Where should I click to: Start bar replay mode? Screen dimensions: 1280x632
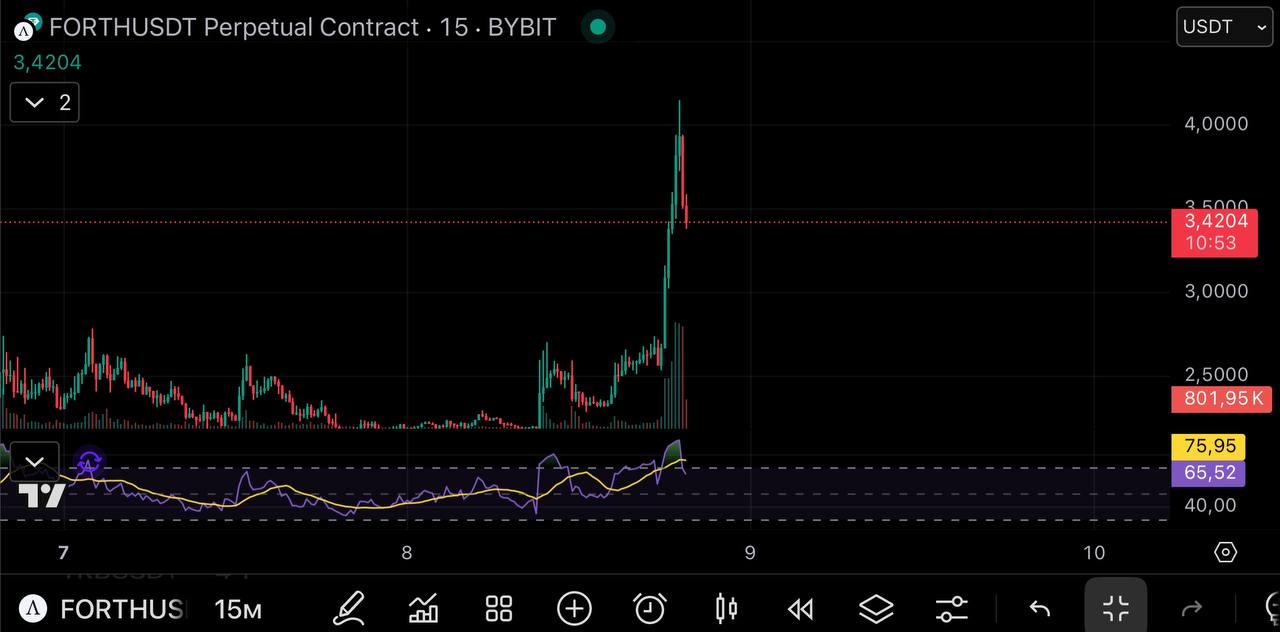coord(801,608)
